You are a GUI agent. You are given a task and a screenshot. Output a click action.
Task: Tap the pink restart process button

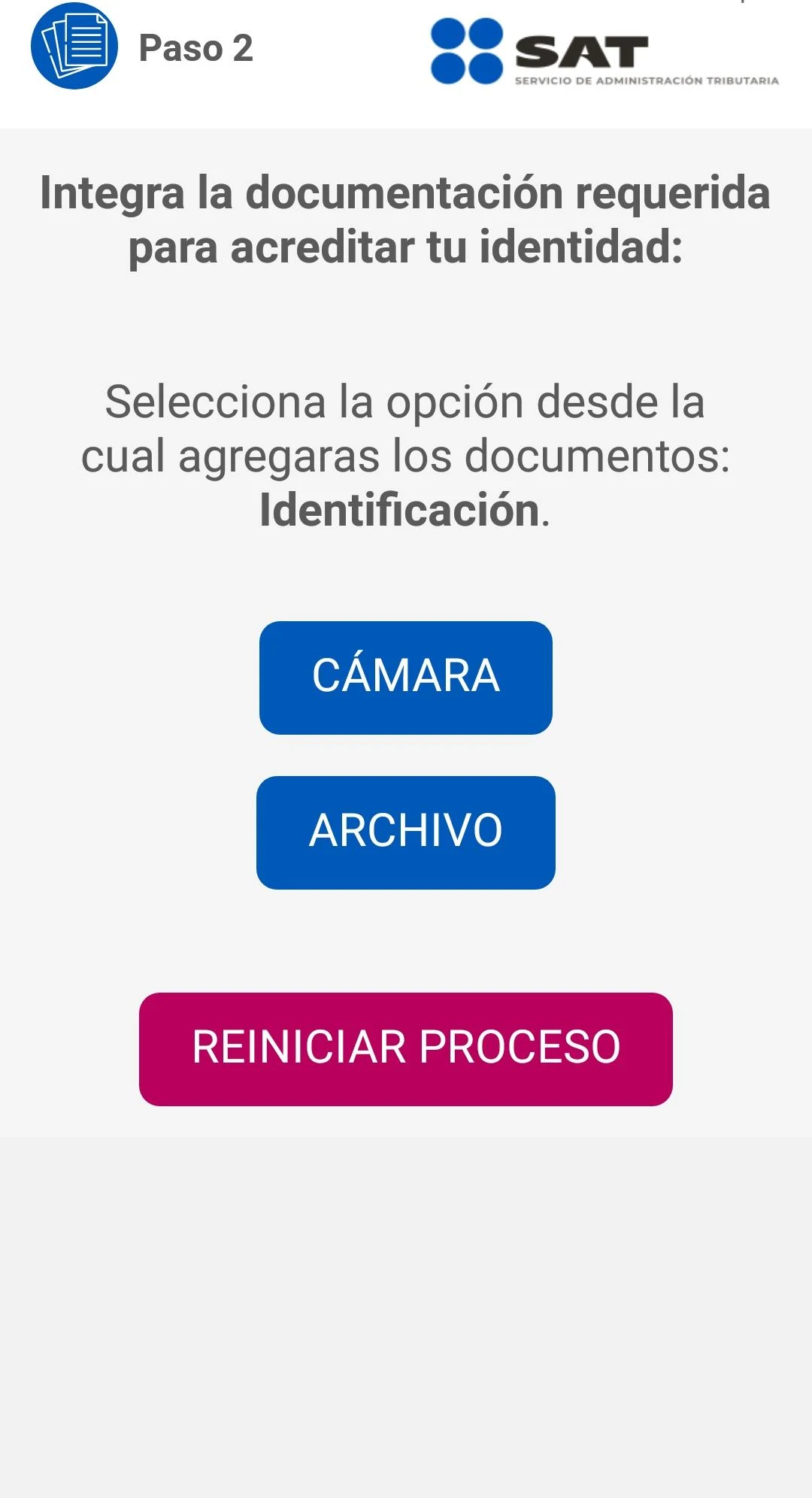pos(406,1048)
